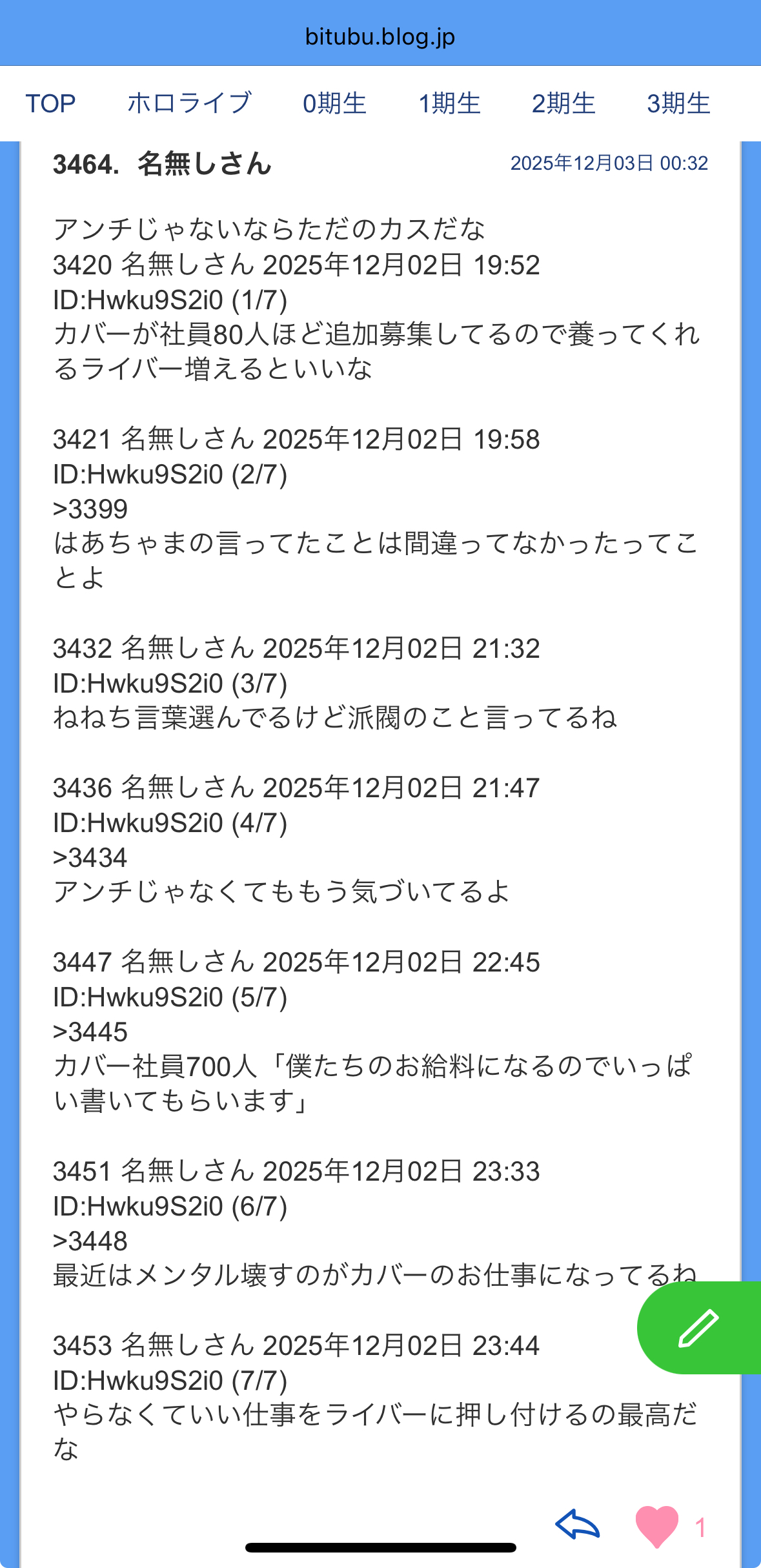Select the 2期生 section
The image size is (761, 1568).
tap(563, 104)
